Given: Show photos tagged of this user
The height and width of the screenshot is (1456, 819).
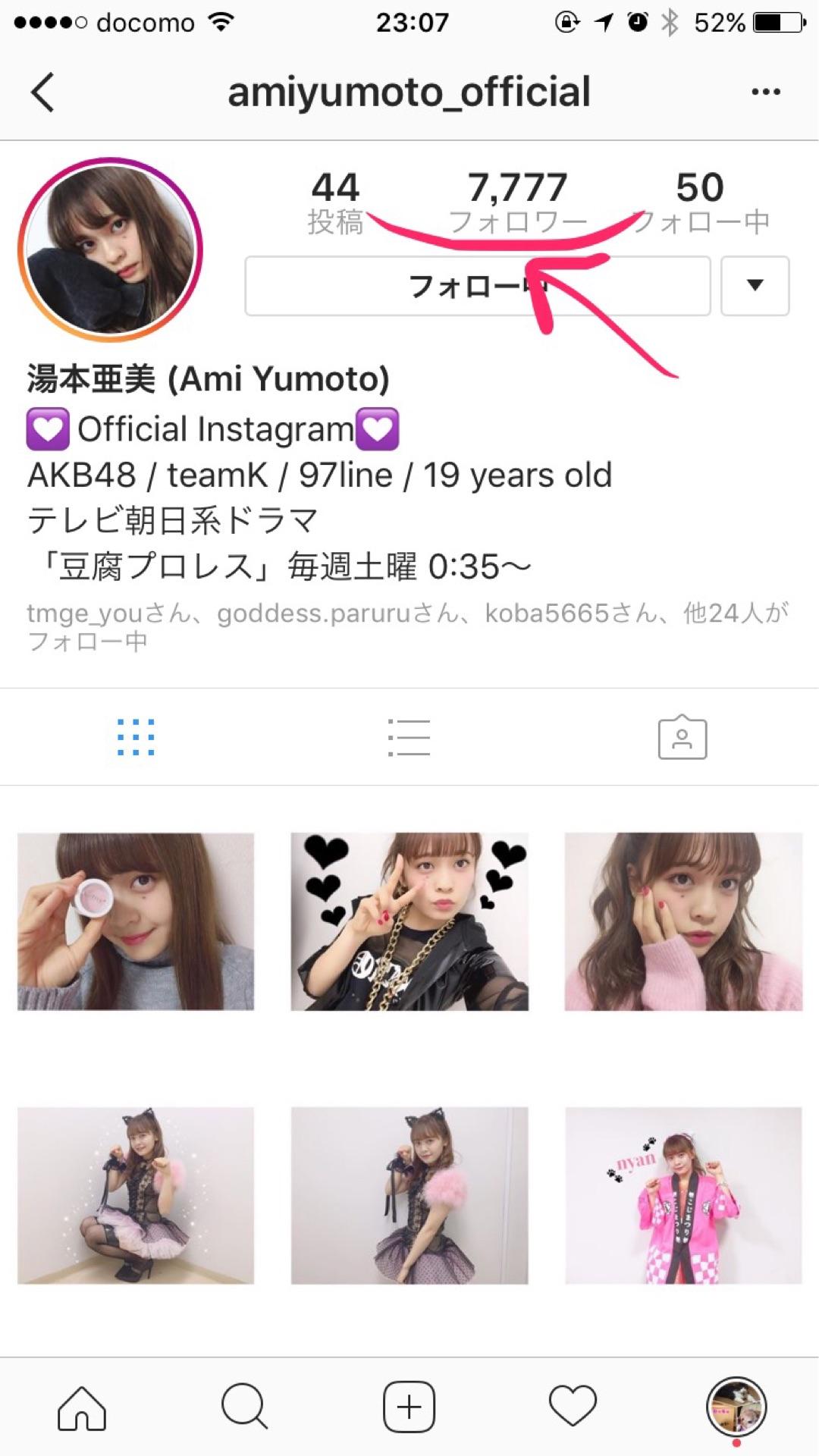Looking at the screenshot, I should (682, 737).
